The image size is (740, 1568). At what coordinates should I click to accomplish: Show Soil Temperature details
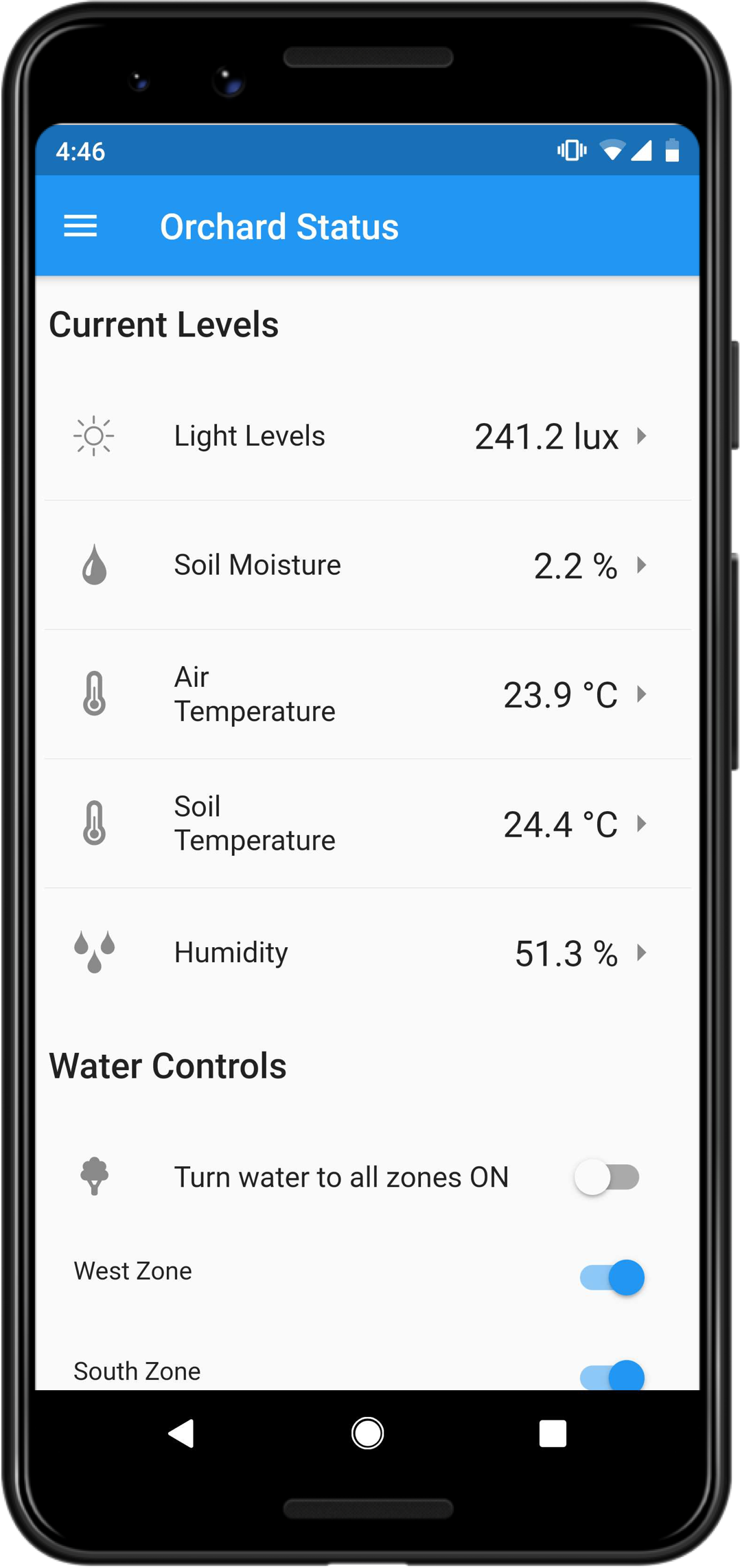(x=367, y=823)
